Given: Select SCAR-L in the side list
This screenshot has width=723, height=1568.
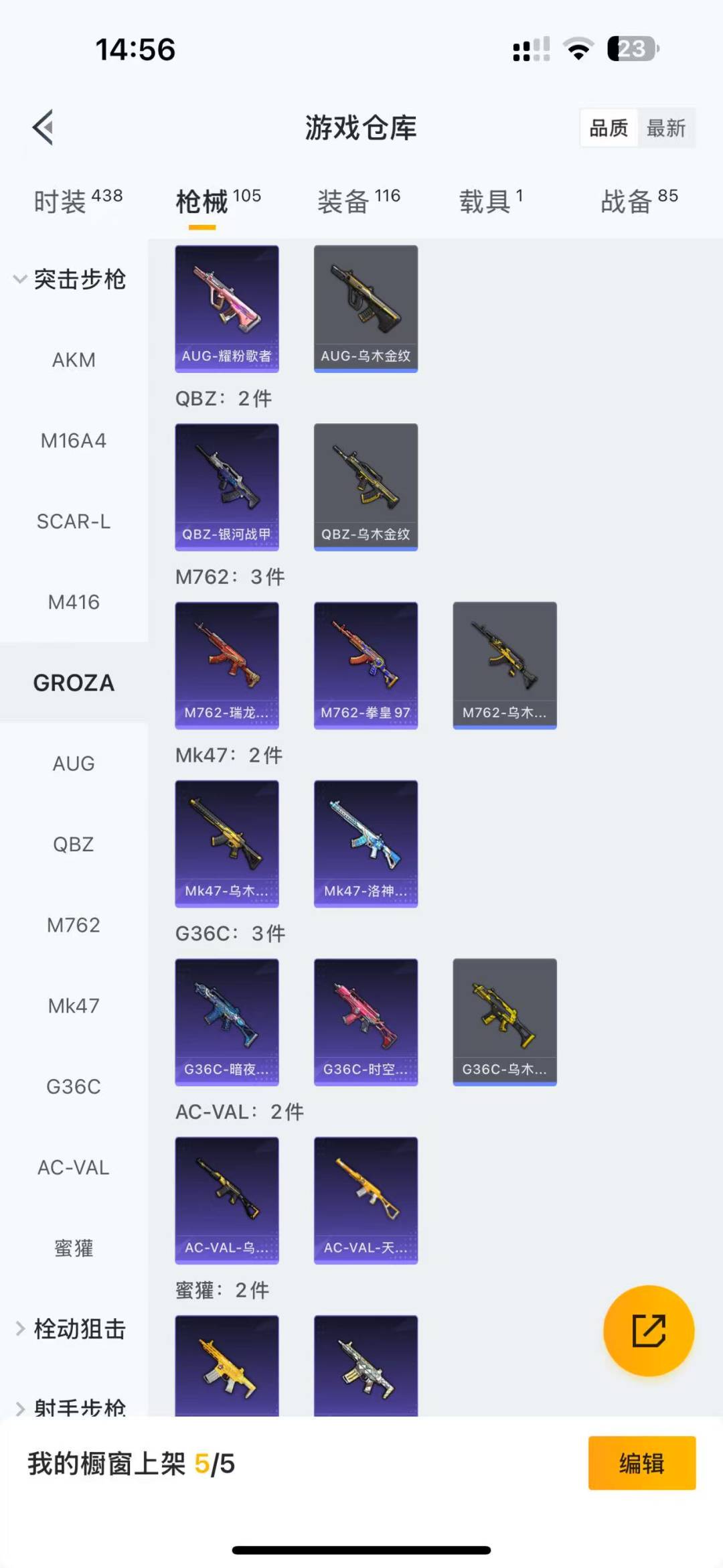Looking at the screenshot, I should tap(74, 521).
